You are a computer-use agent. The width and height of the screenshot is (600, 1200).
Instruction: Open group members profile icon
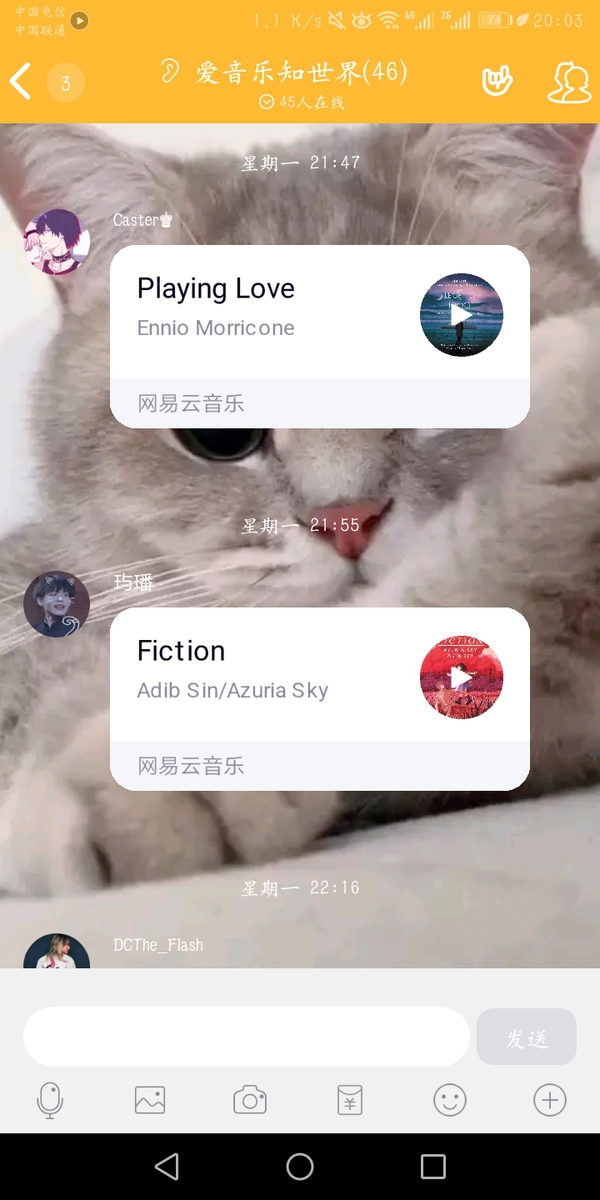(x=568, y=82)
